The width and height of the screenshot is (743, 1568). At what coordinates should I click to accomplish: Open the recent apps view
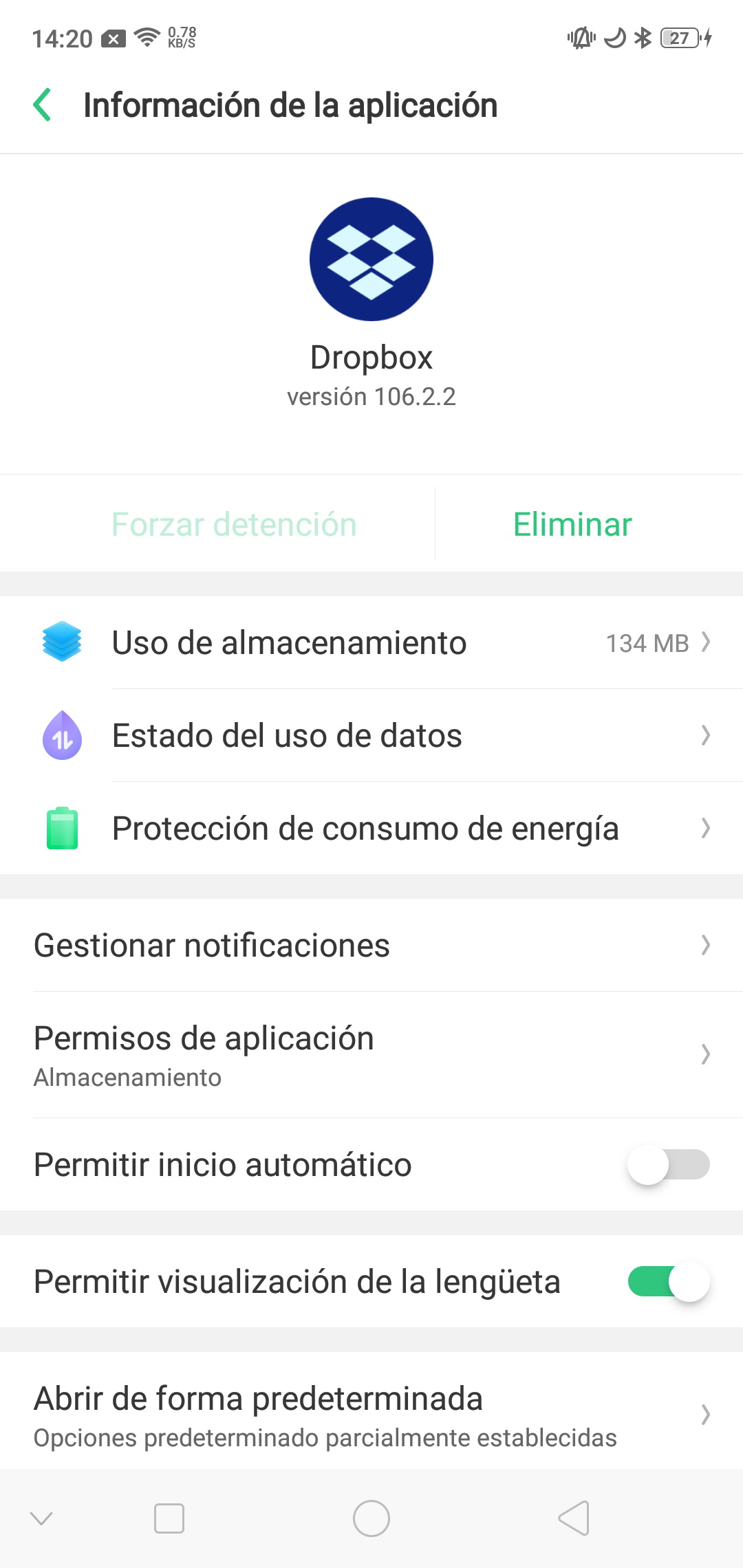169,1518
